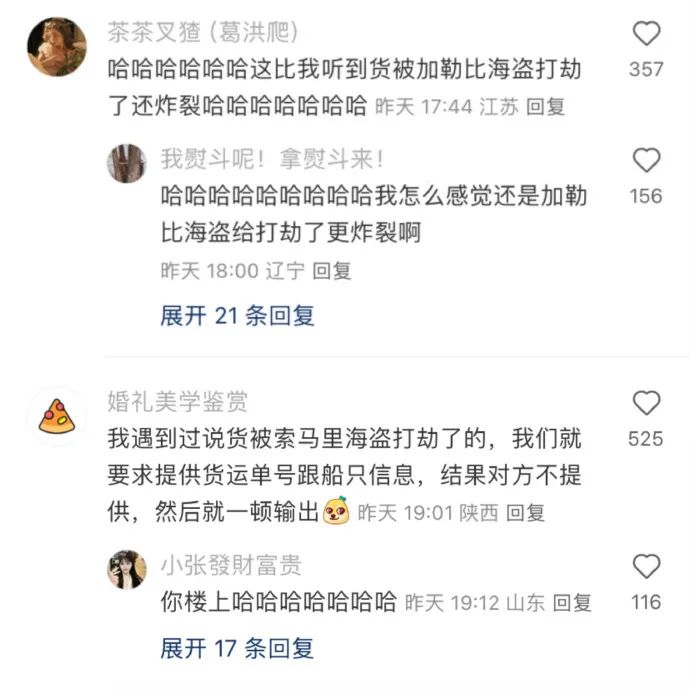Open 我熨斗呢！拿熨斗来！'s profile avatar
The image size is (690, 689).
[x=127, y=163]
